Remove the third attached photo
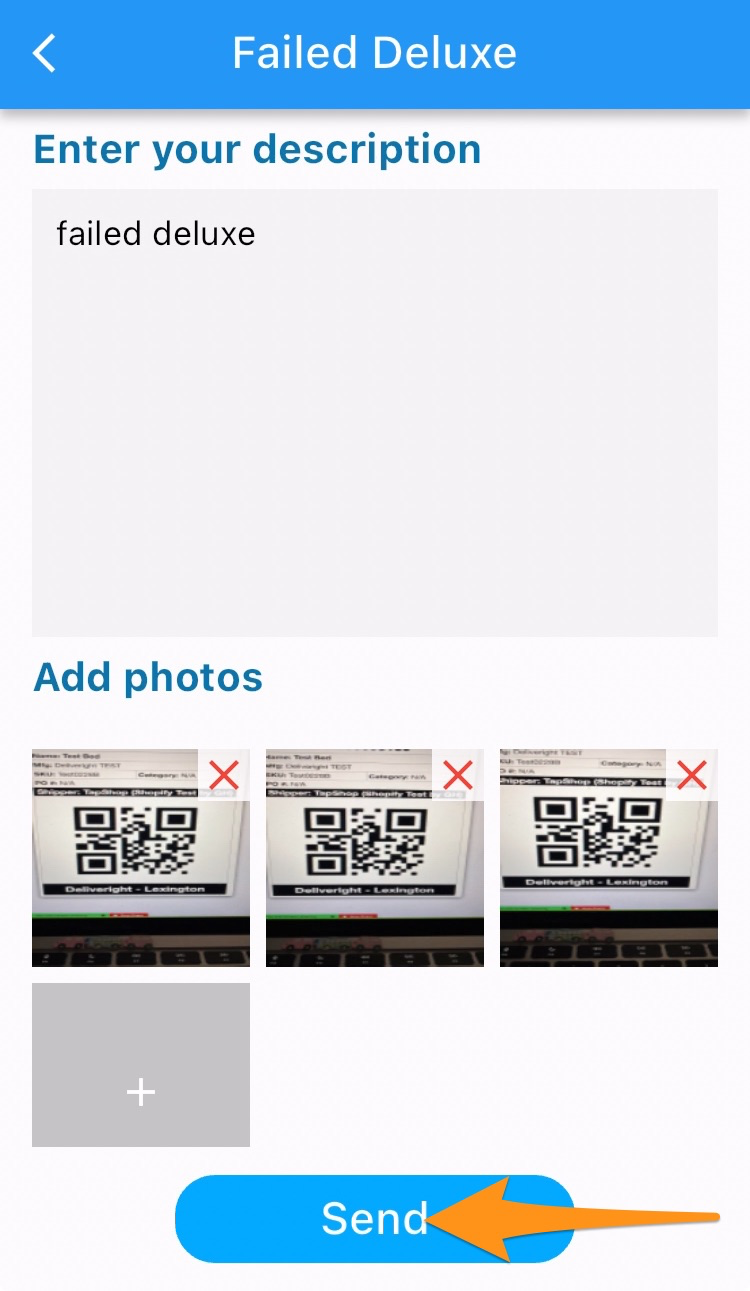 (x=692, y=775)
